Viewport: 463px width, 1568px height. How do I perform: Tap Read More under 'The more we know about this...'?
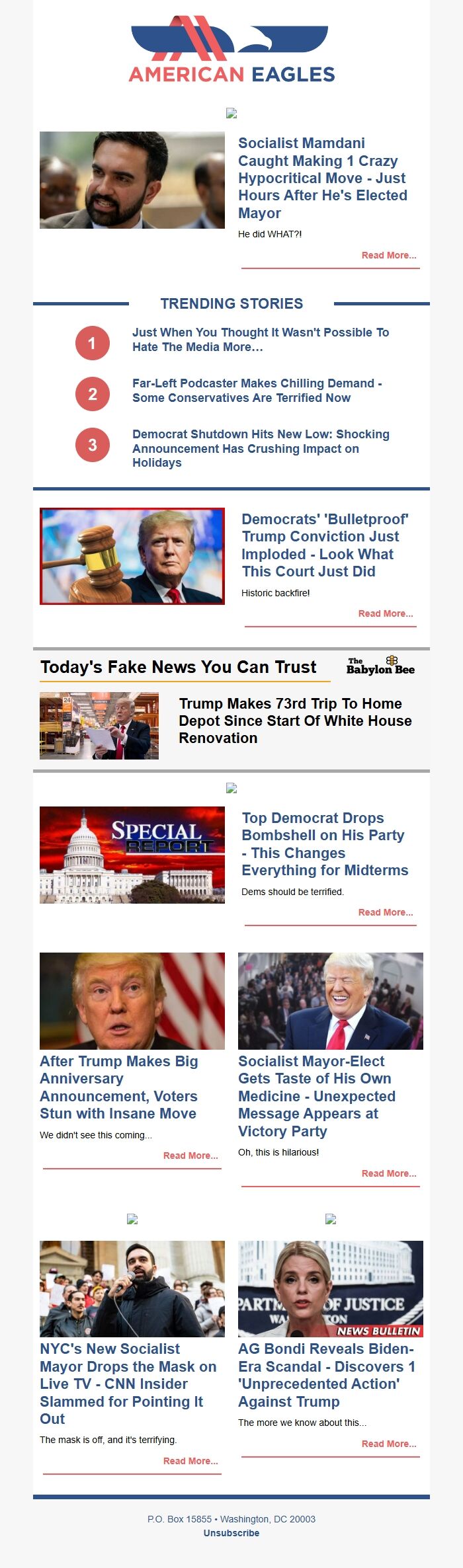[388, 1444]
